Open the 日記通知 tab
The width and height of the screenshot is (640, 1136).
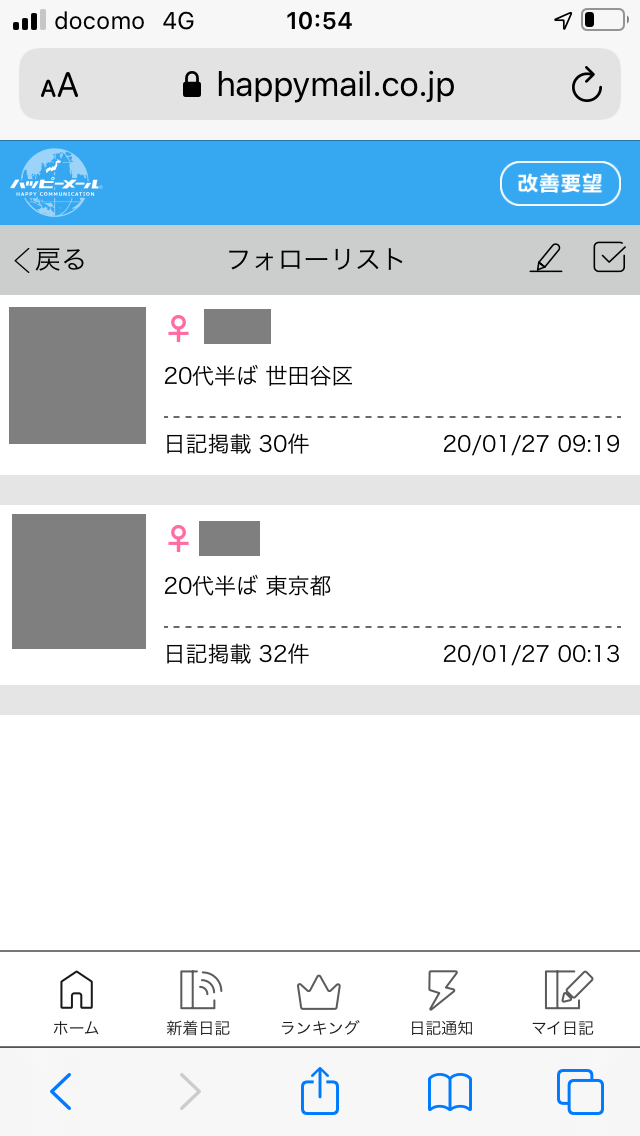coord(441,1001)
